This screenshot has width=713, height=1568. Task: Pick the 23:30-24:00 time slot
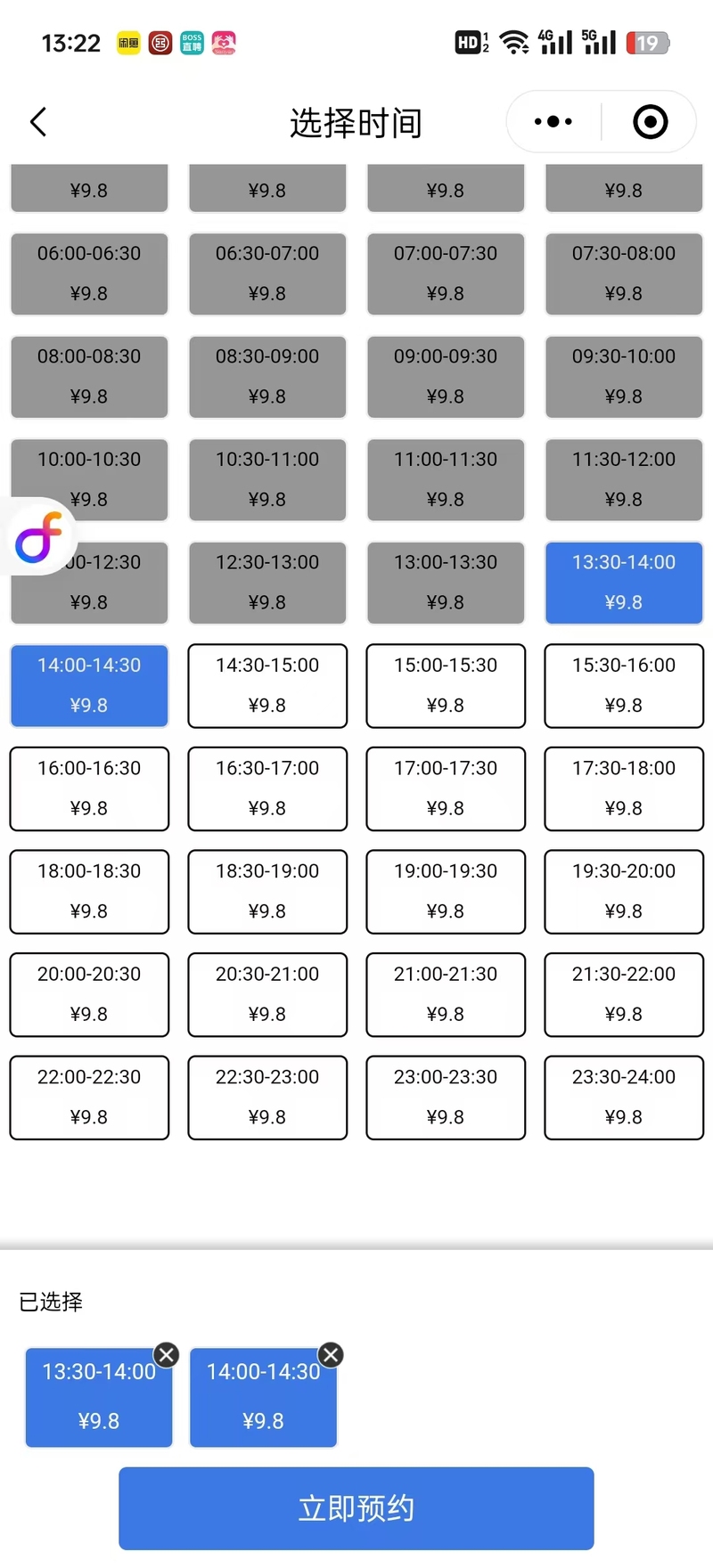(624, 1097)
